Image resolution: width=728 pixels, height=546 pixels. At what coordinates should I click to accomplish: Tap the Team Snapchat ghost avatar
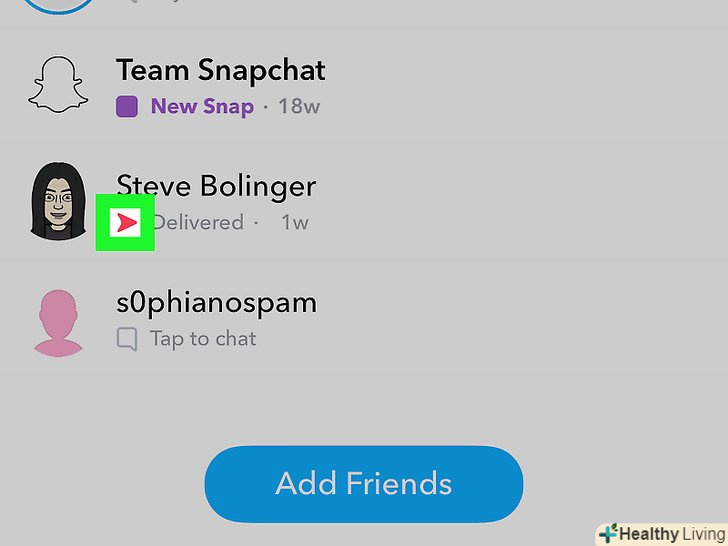tap(52, 84)
